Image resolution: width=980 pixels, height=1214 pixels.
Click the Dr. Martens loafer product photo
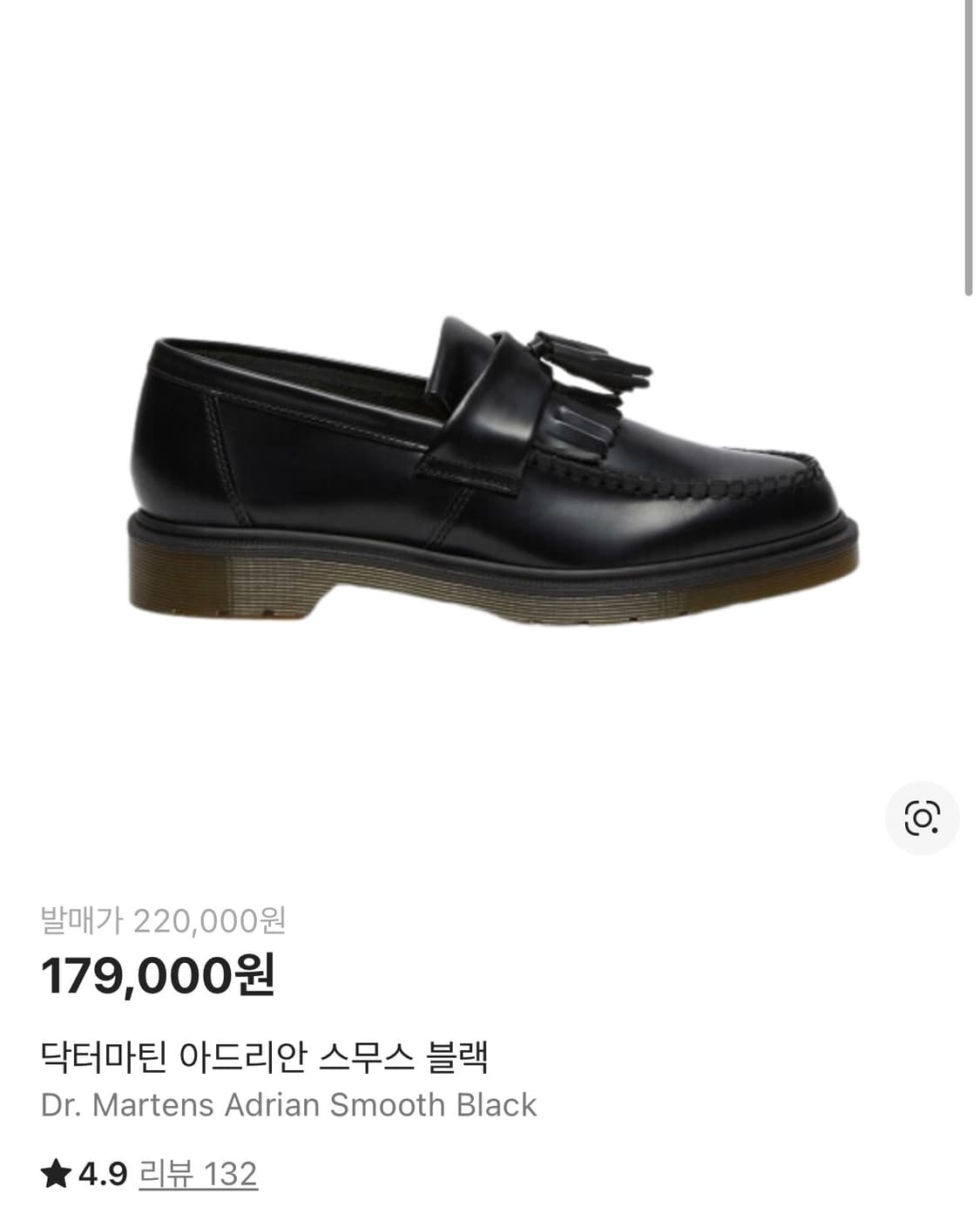(x=488, y=471)
